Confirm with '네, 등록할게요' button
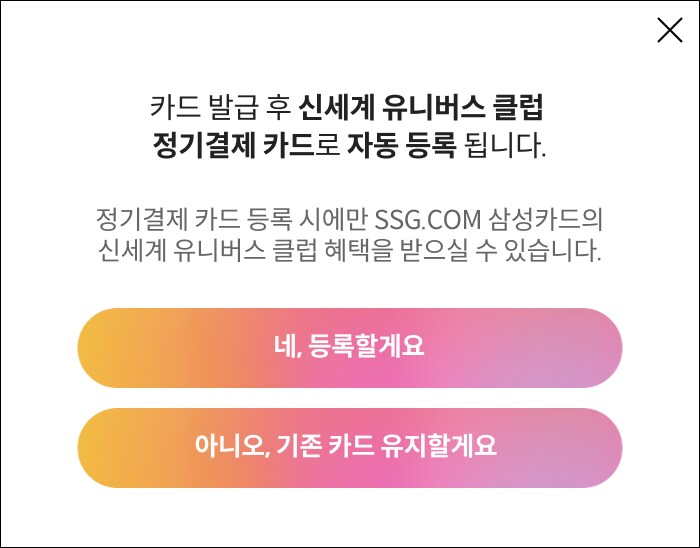Image resolution: width=700 pixels, height=548 pixels. [x=350, y=348]
